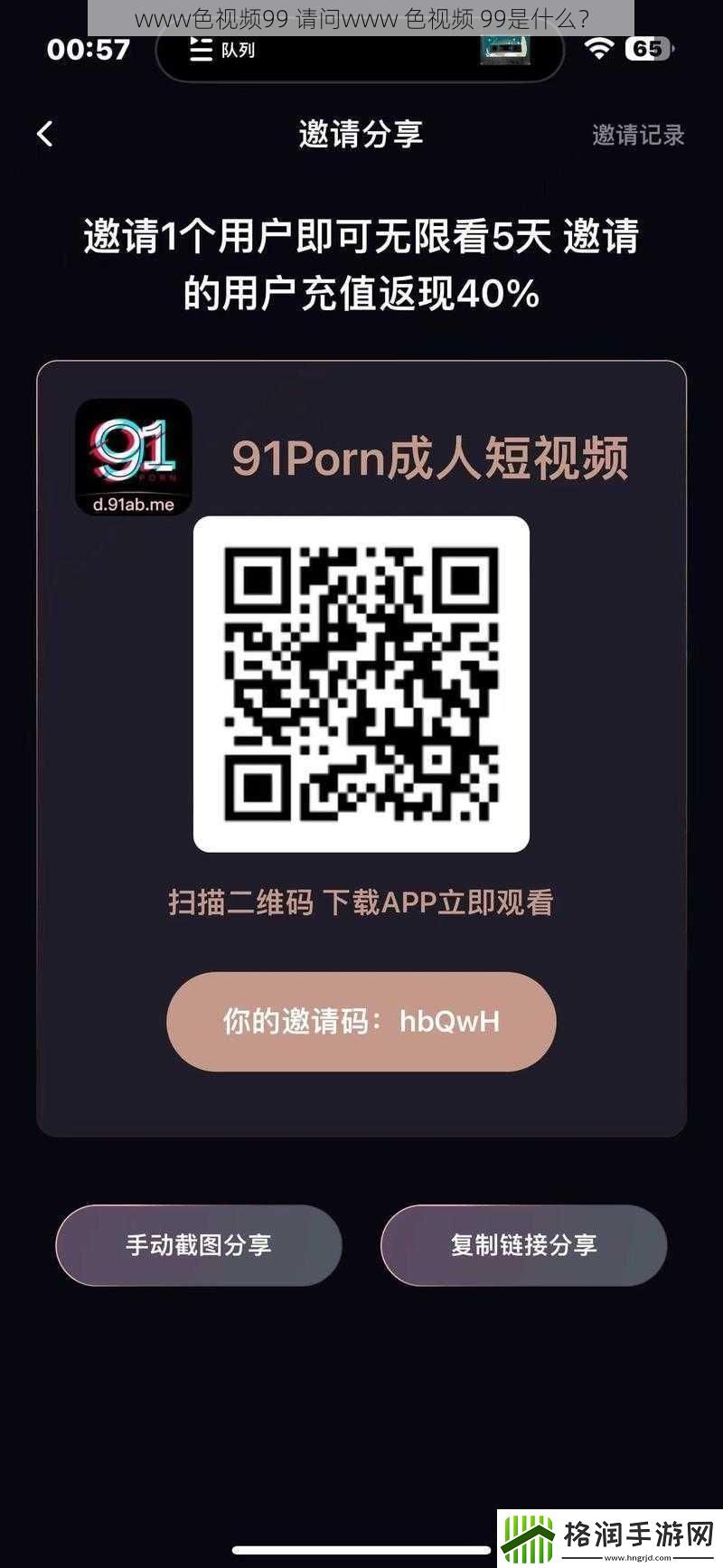Screen dimensions: 723x1568
Task: Tap 手动截图分享 to share a screenshot
Action: click(199, 1245)
